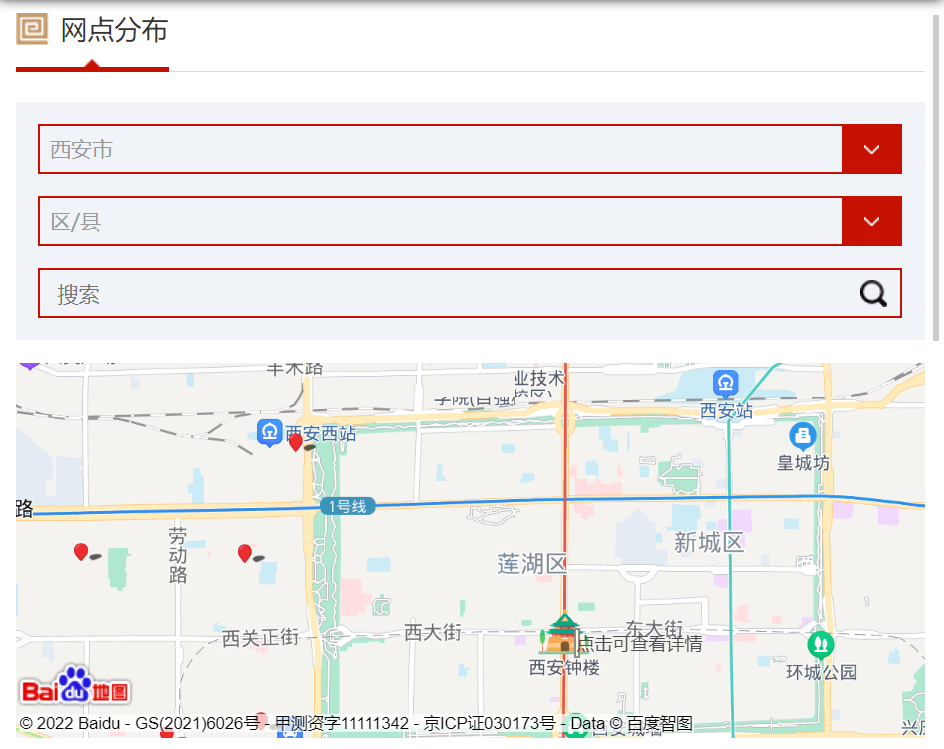Select the red marker near 西安西站
This screenshot has height=749, width=944.
click(296, 442)
